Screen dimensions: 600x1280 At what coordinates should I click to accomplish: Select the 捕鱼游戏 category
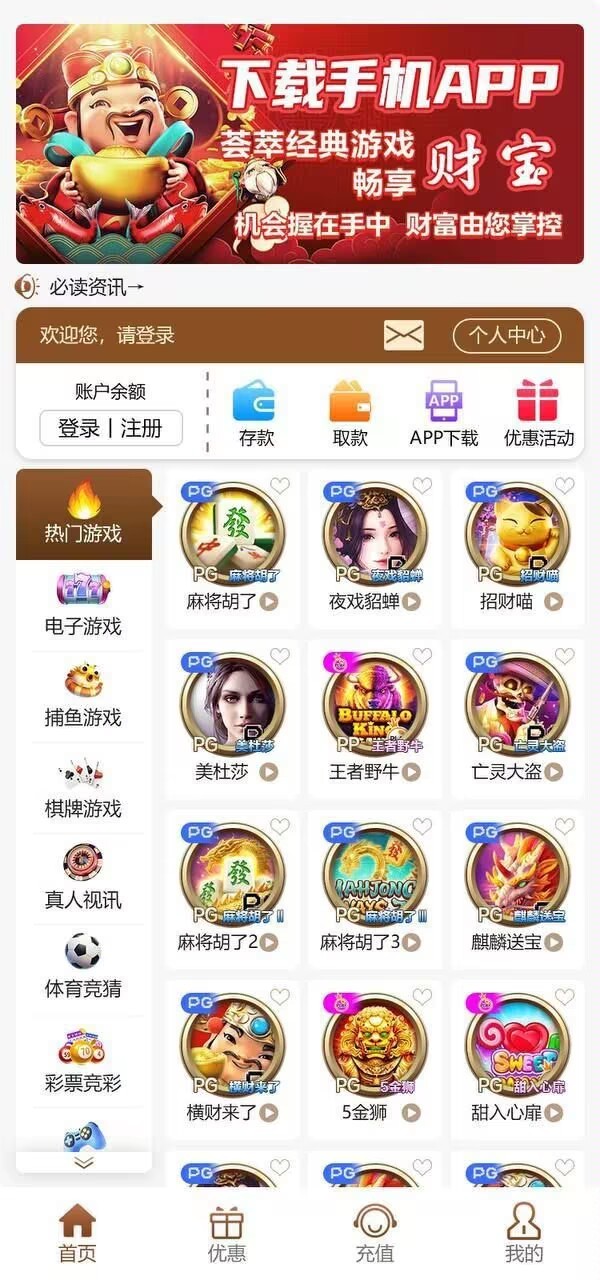pyautogui.click(x=83, y=696)
